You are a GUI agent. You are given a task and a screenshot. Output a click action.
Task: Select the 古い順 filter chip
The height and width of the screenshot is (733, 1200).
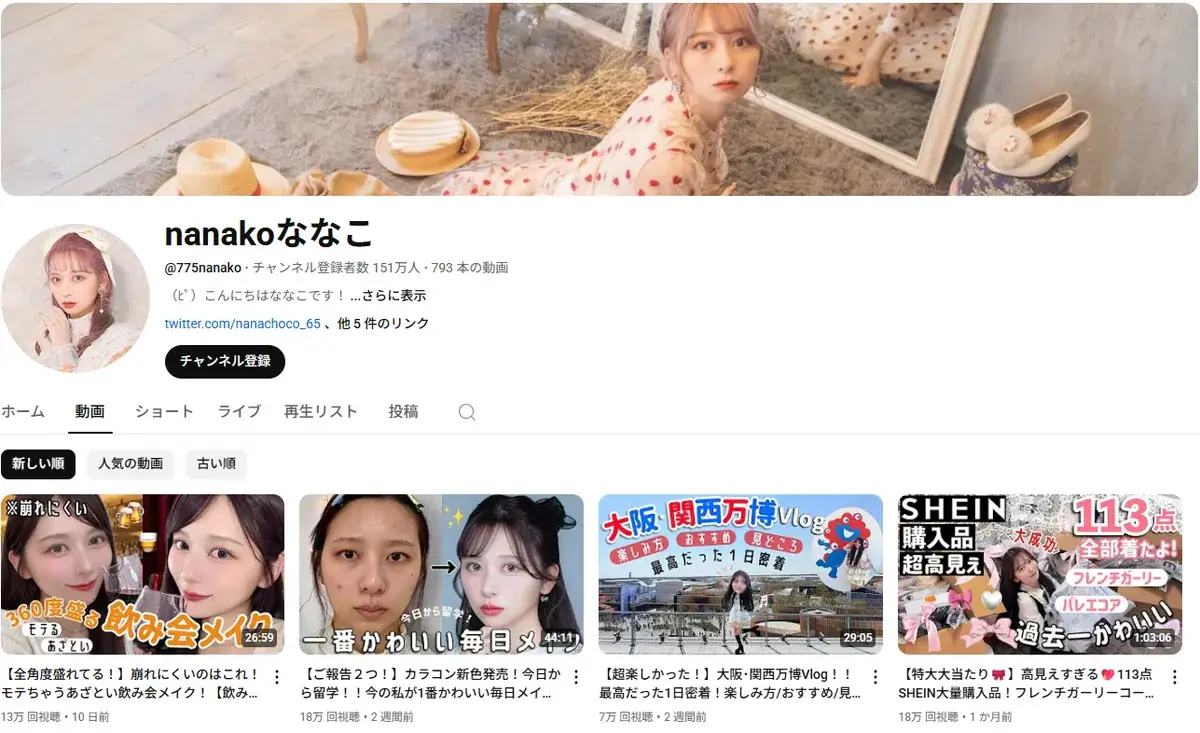216,464
